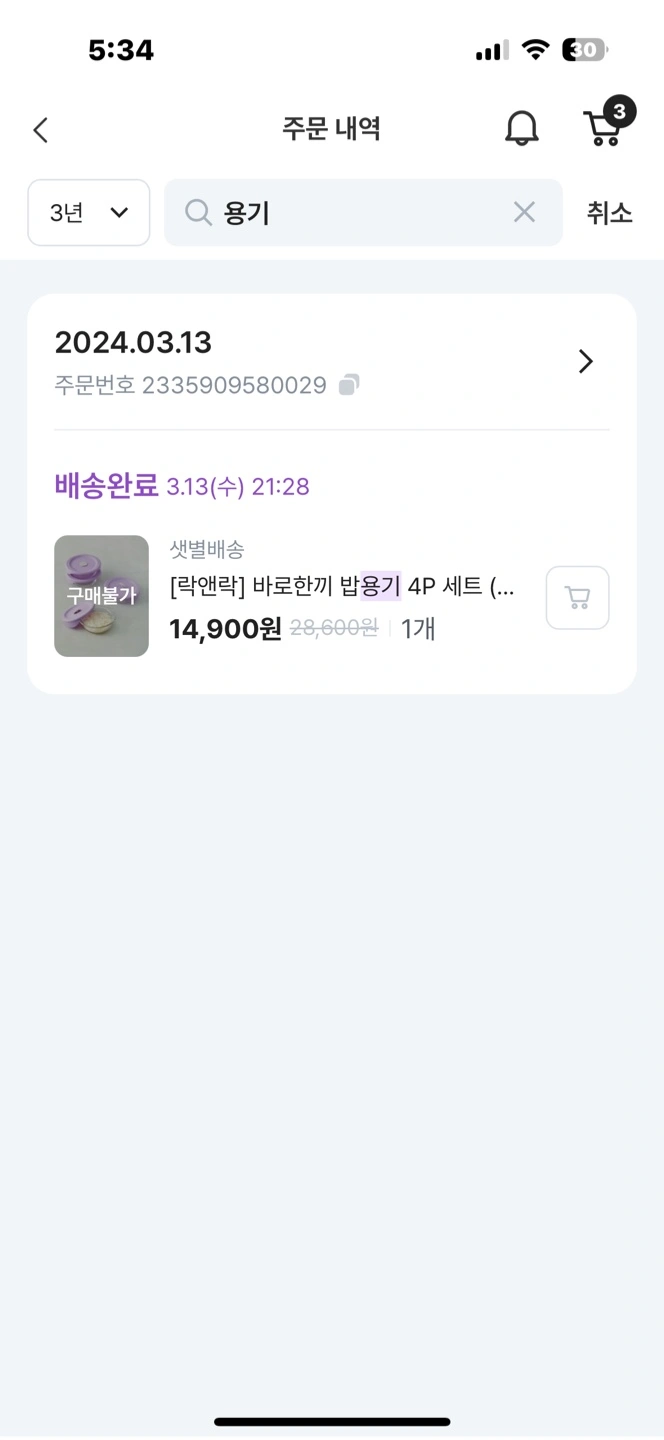Open the shopping cart

coord(604,128)
